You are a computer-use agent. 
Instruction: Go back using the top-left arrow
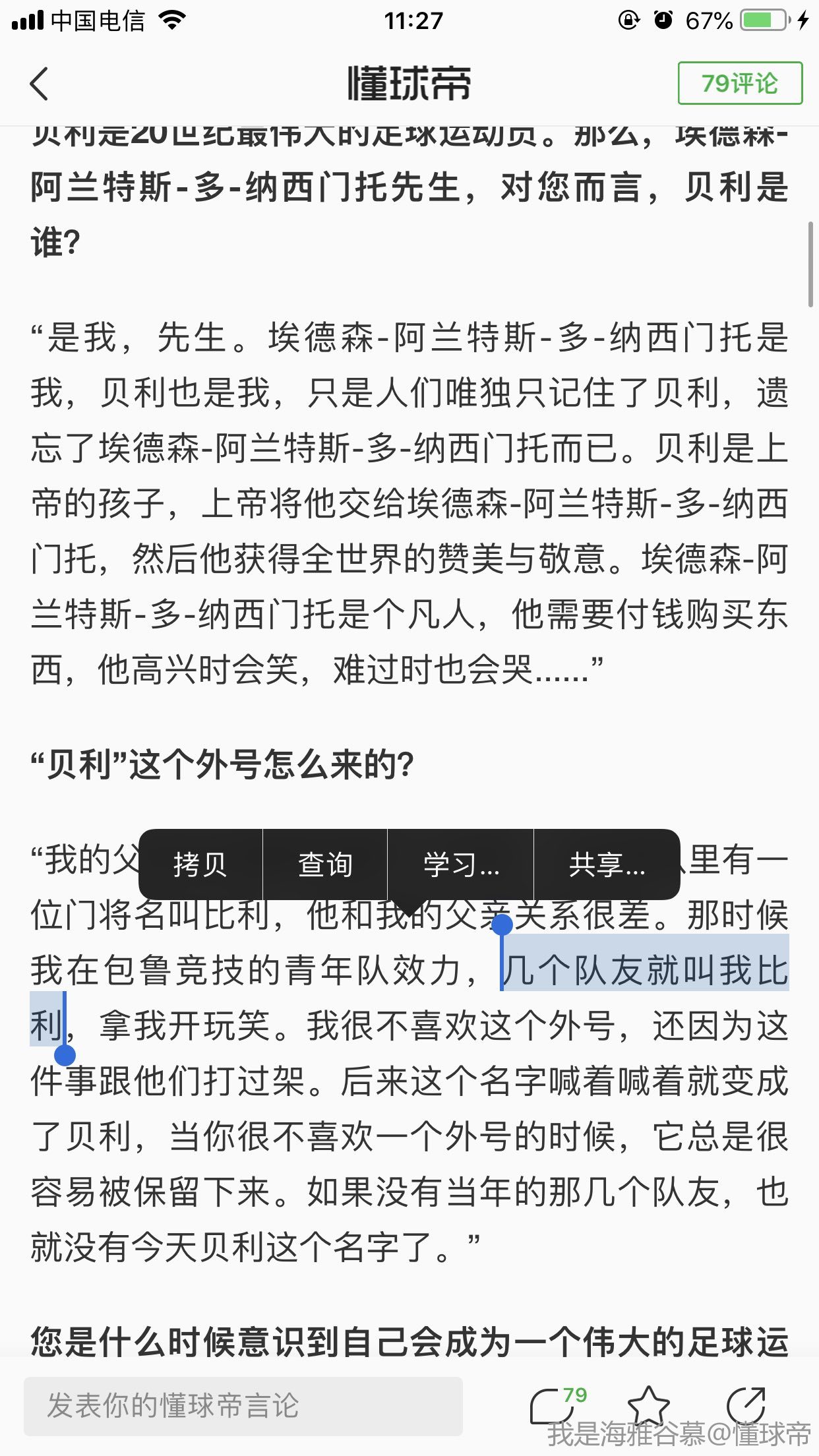pos(40,84)
